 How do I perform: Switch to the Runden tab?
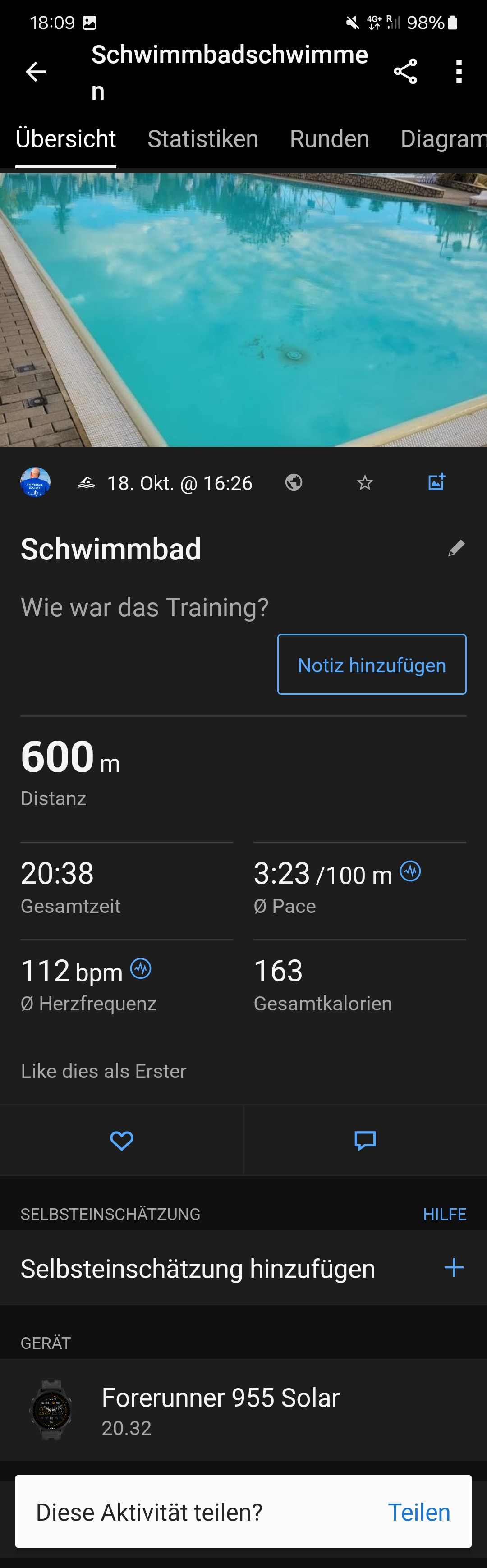(329, 139)
